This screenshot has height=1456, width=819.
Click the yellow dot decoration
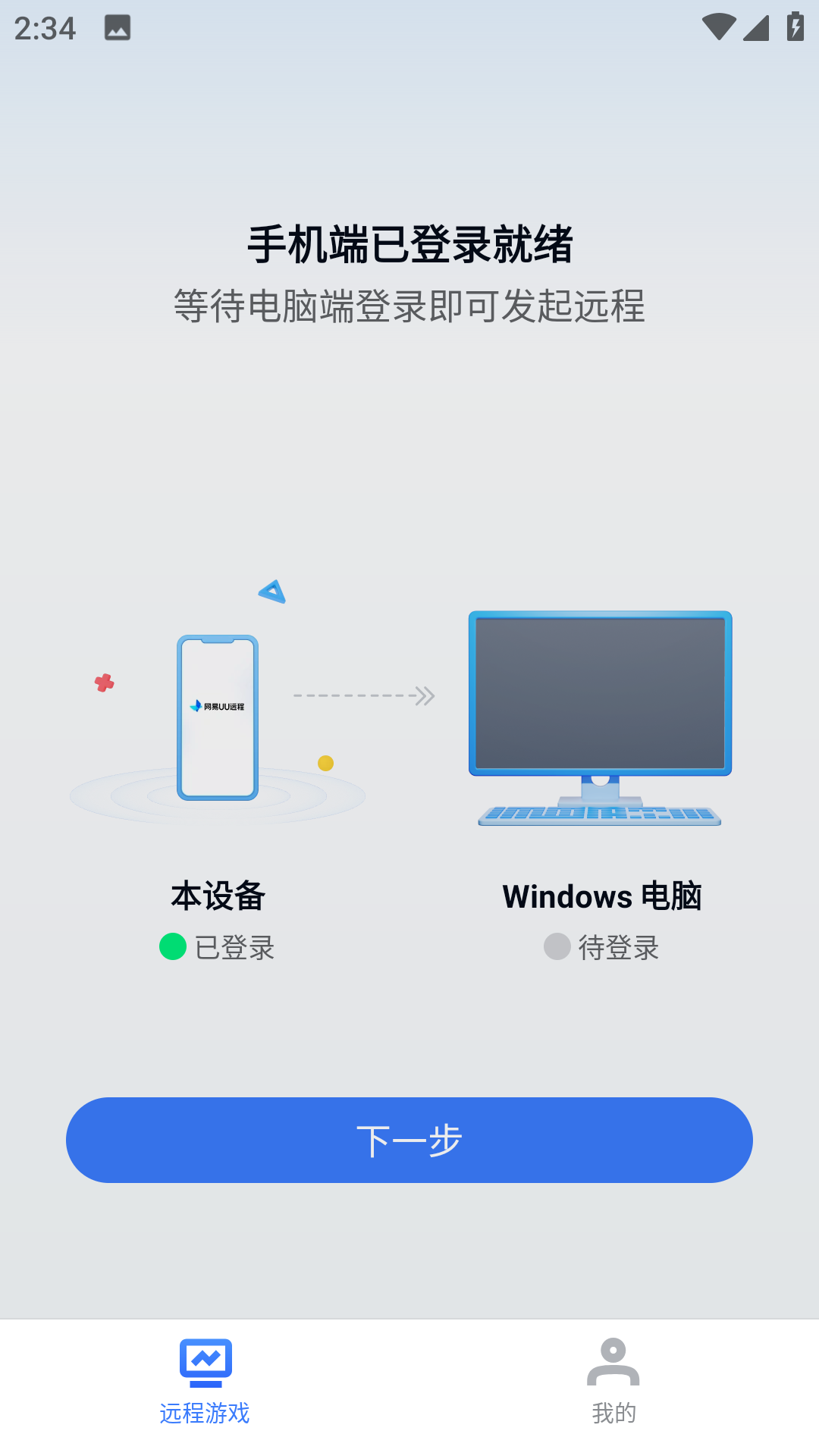tap(326, 763)
